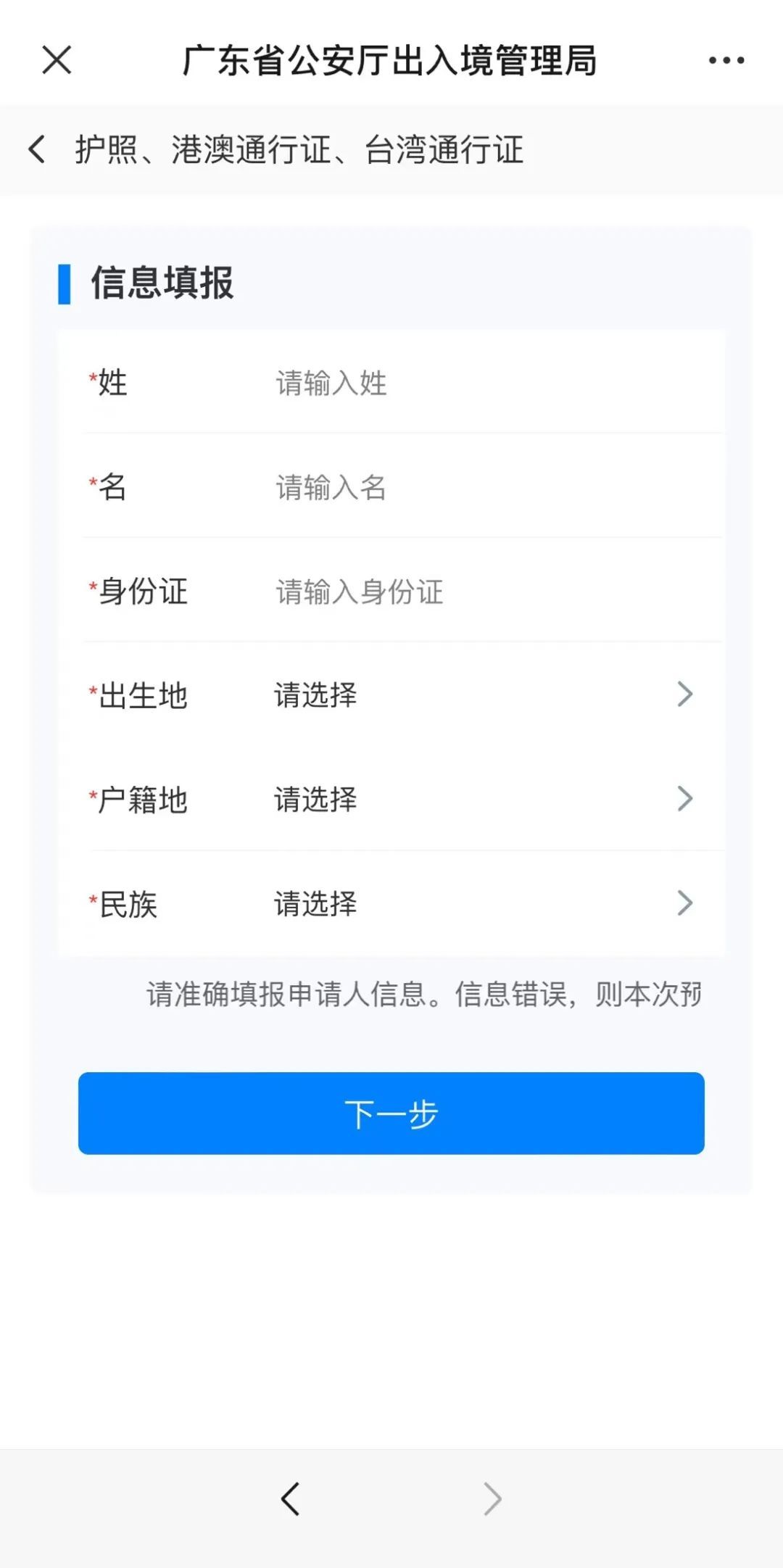Choose 户籍地 household registration location
This screenshot has width=783, height=1568.
point(478,800)
